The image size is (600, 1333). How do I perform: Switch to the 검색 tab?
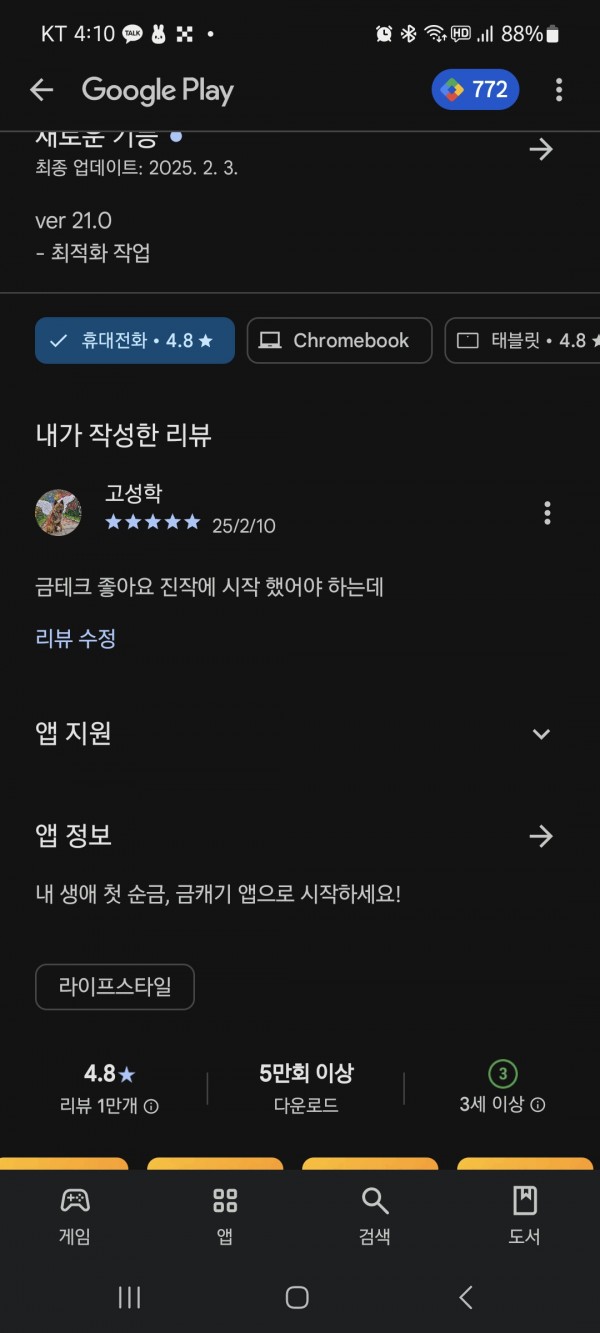click(x=375, y=1216)
